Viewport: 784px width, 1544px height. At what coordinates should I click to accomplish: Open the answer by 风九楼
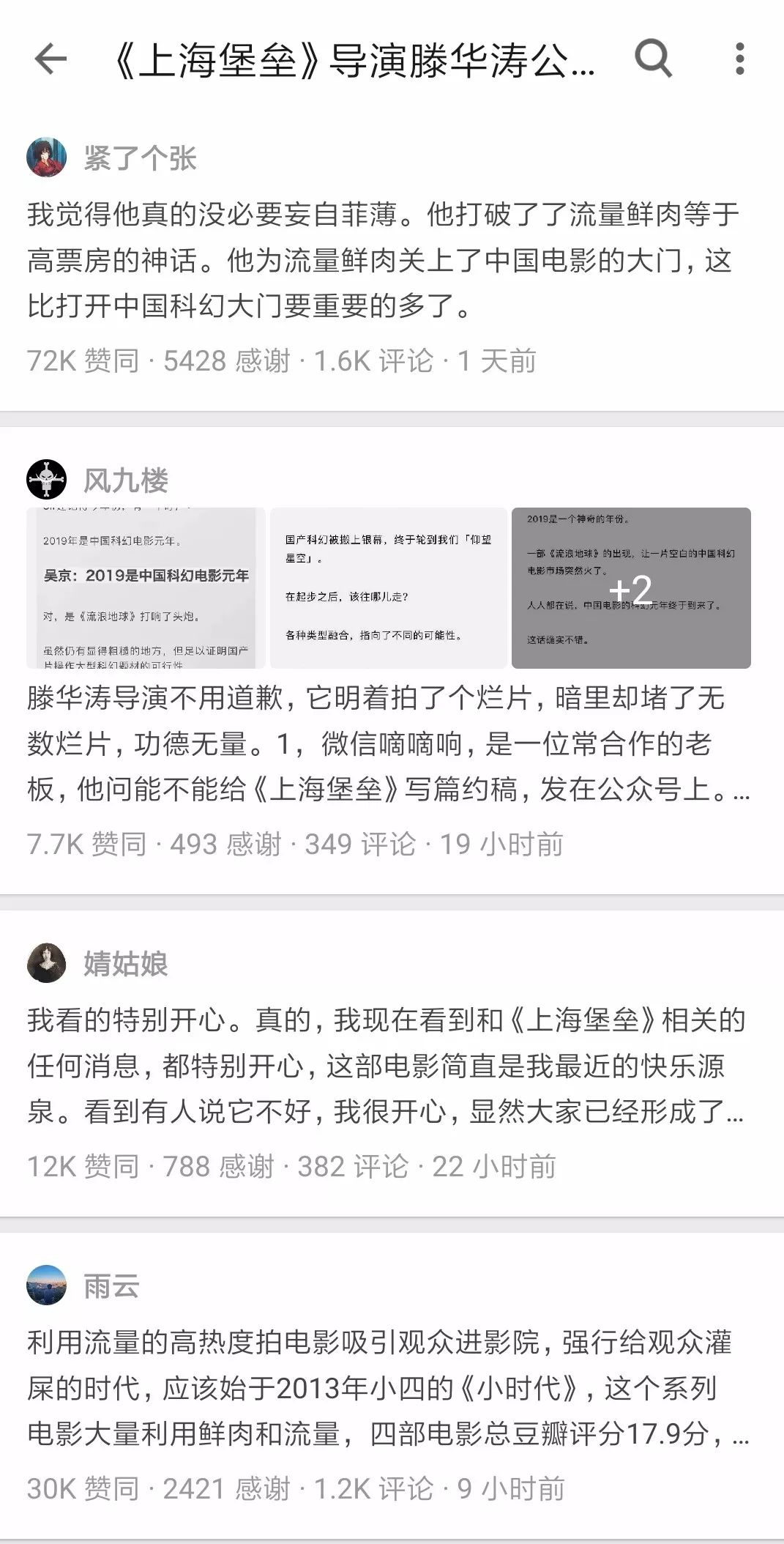pos(381,743)
